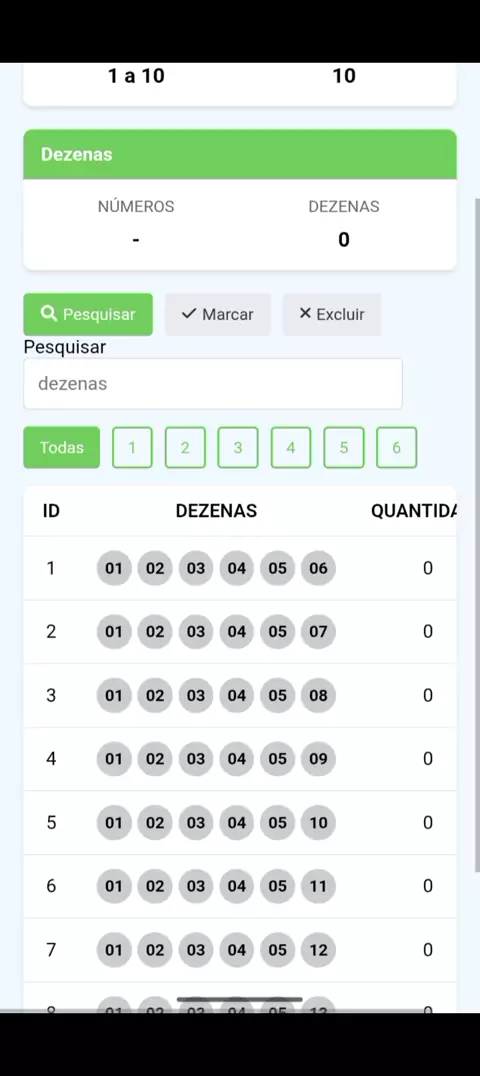Select the Todas filter chip
Image resolution: width=480 pixels, height=1076 pixels.
(x=62, y=447)
